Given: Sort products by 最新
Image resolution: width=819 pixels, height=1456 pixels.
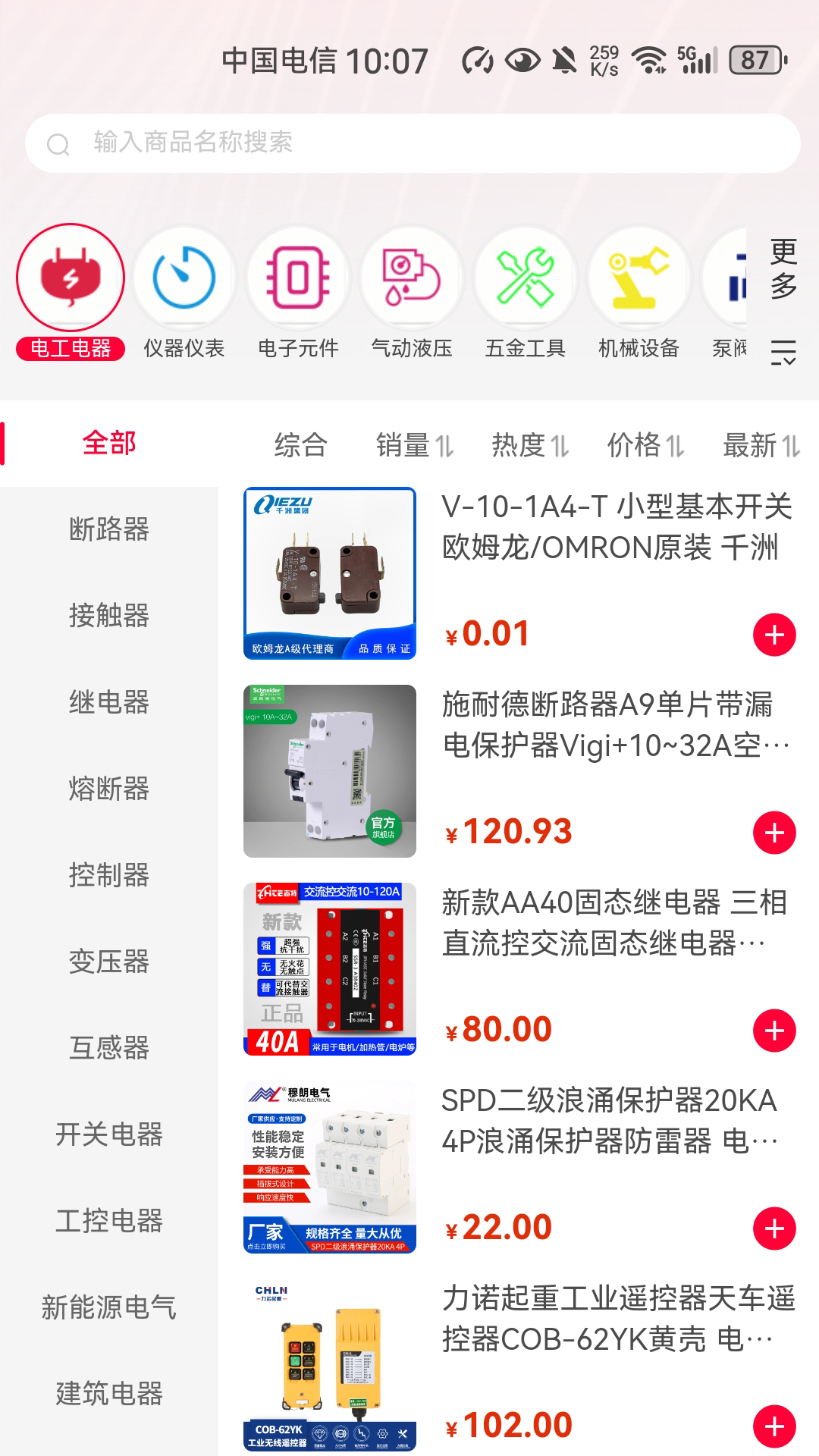Looking at the screenshot, I should tap(761, 445).
